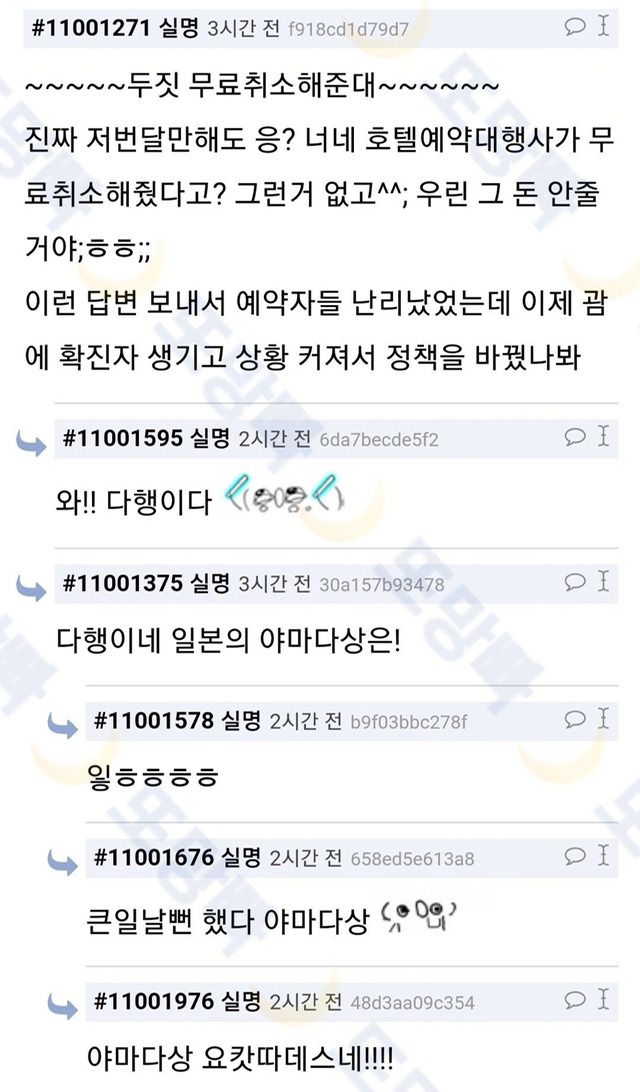Reply to comment #11001578 via speech bubble
This screenshot has width=640, height=1092.
[575, 719]
